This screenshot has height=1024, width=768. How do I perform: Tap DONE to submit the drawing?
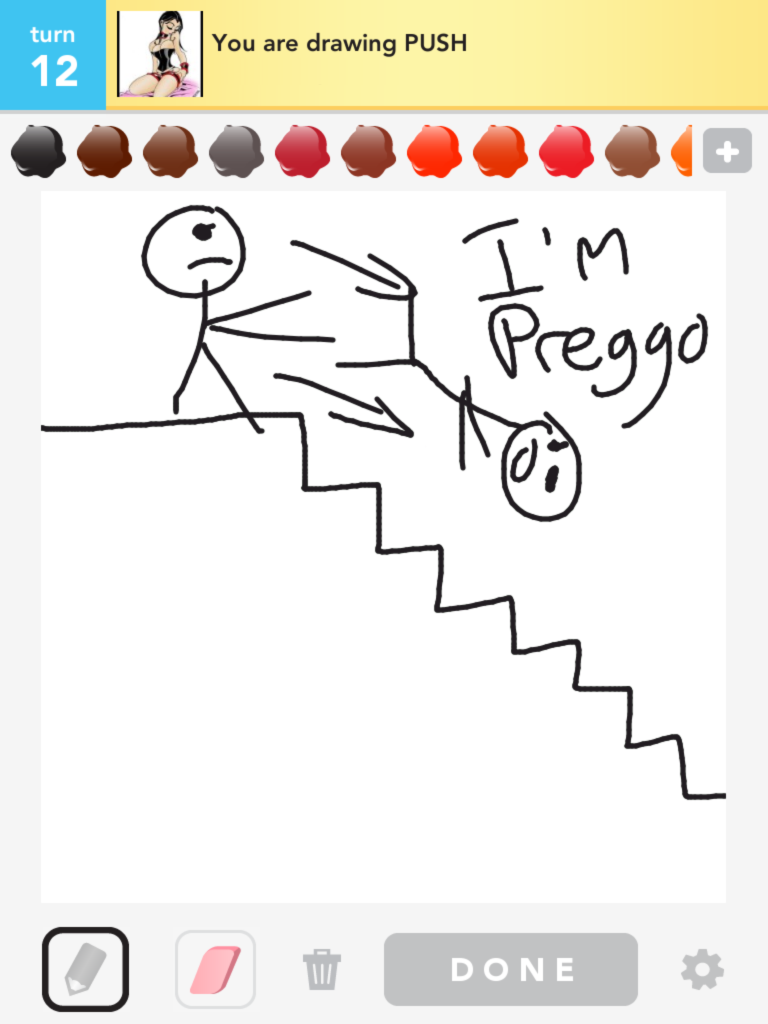pos(511,969)
